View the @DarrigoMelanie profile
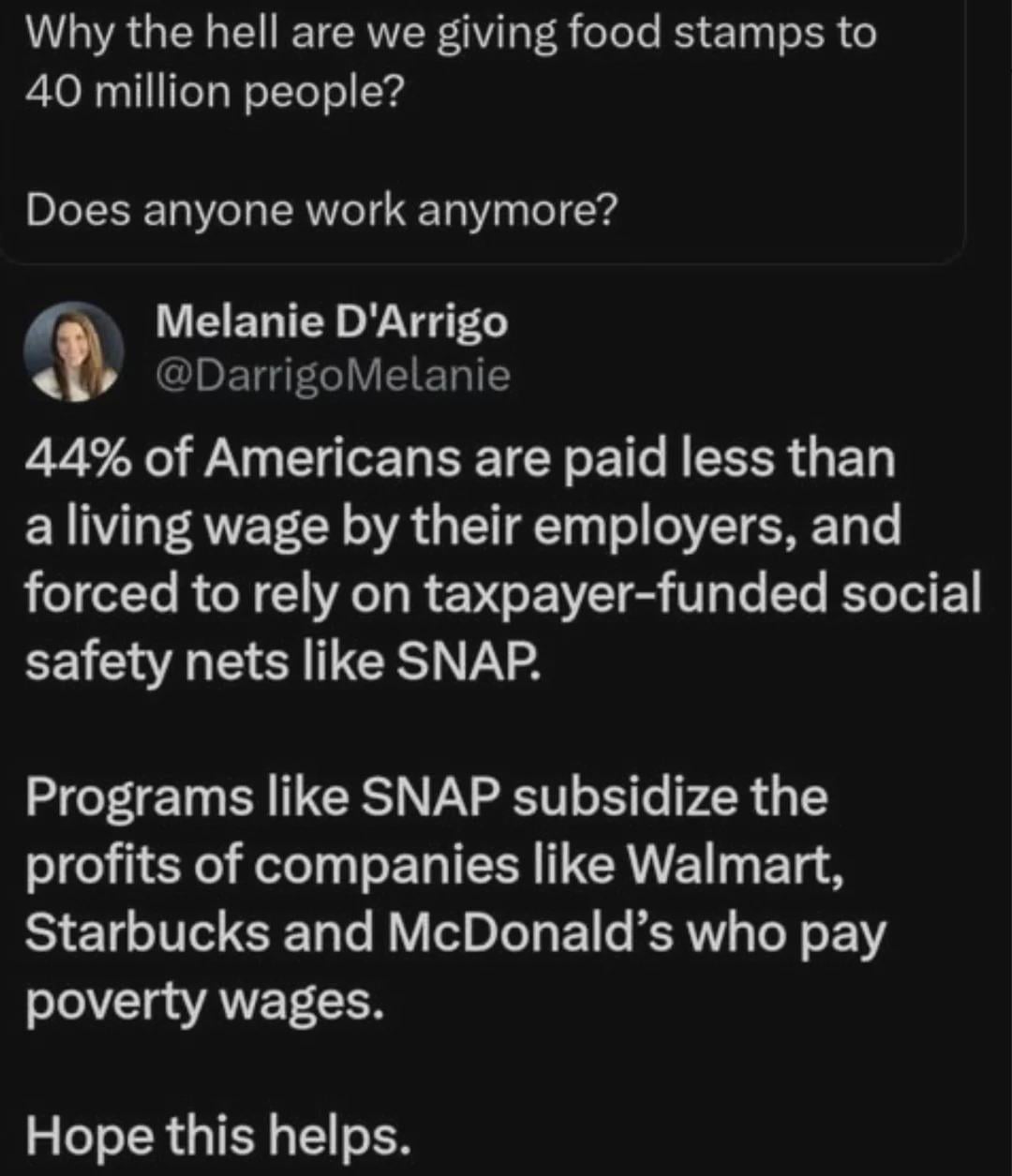The image size is (1012, 1176). [x=333, y=376]
